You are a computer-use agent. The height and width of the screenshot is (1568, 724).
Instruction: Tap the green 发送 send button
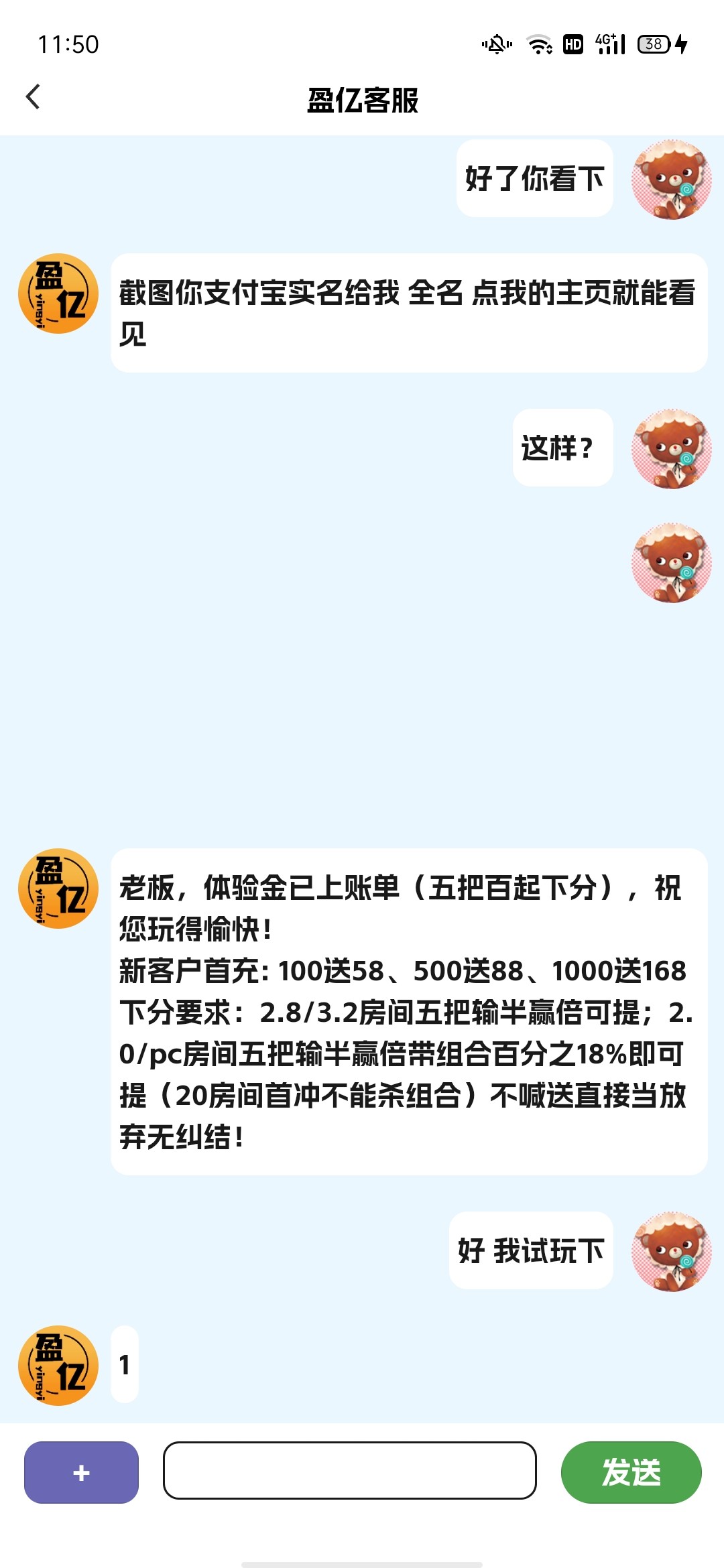click(631, 1472)
